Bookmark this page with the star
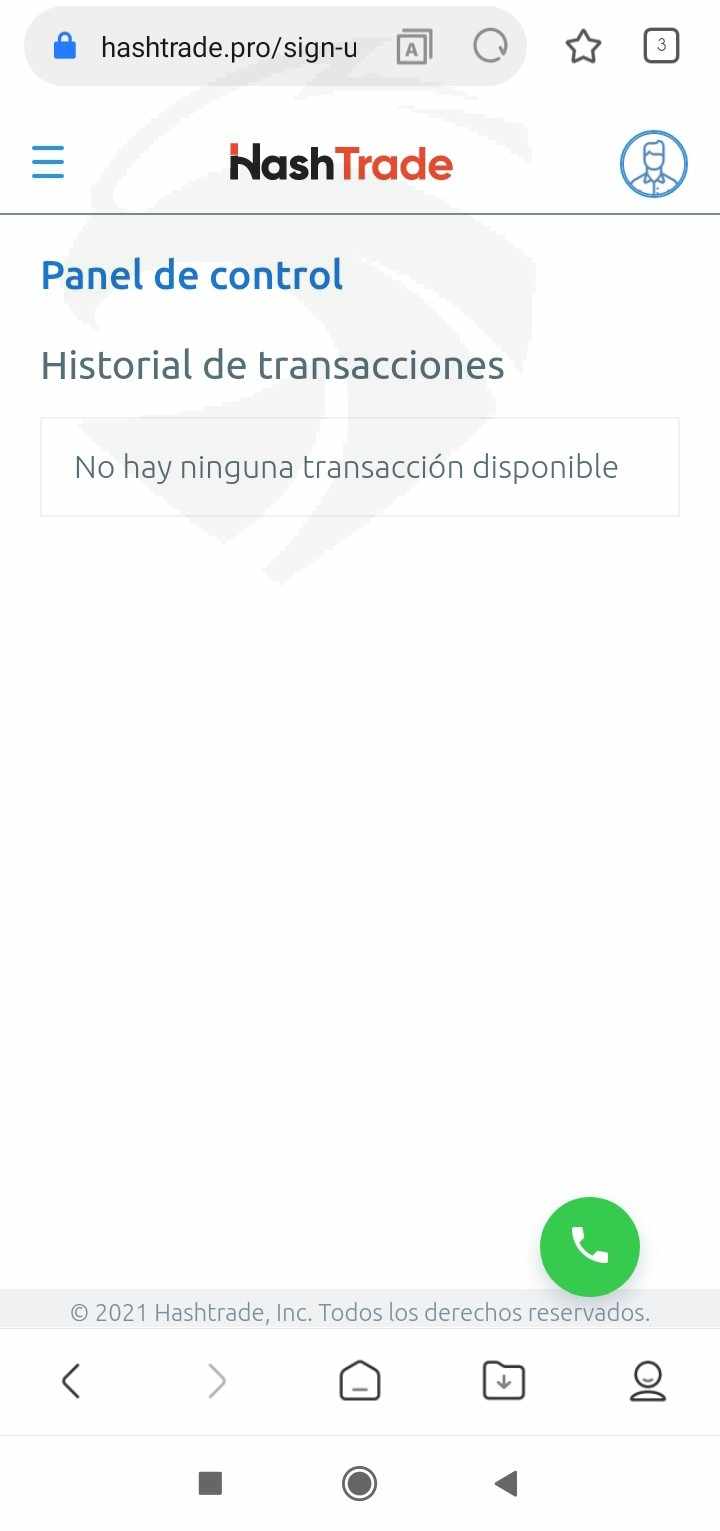Image resolution: width=720 pixels, height=1531 pixels. pos(584,47)
